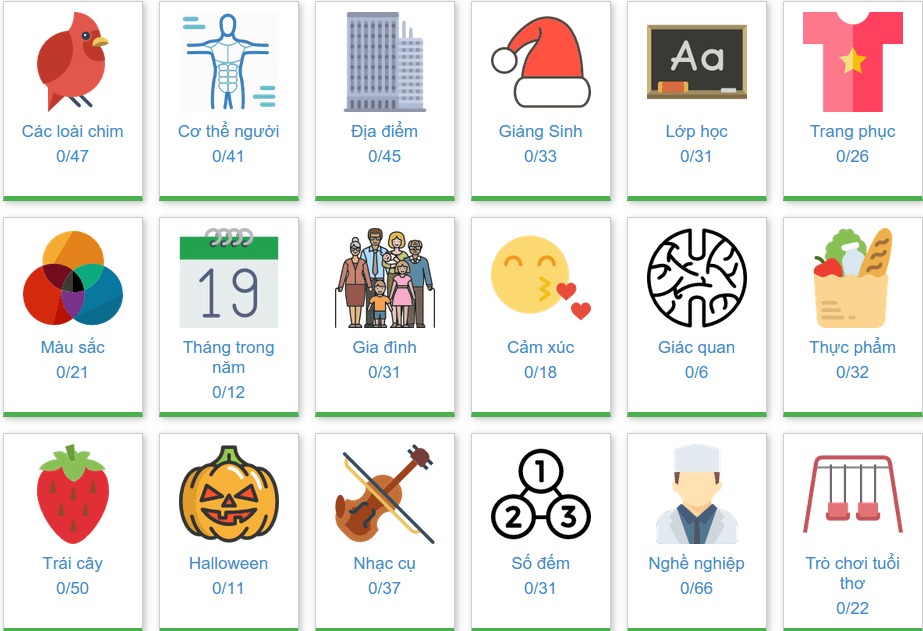Screen dimensions: 923x631
Task: Open the Nhạc cụ category
Action: [x=385, y=563]
